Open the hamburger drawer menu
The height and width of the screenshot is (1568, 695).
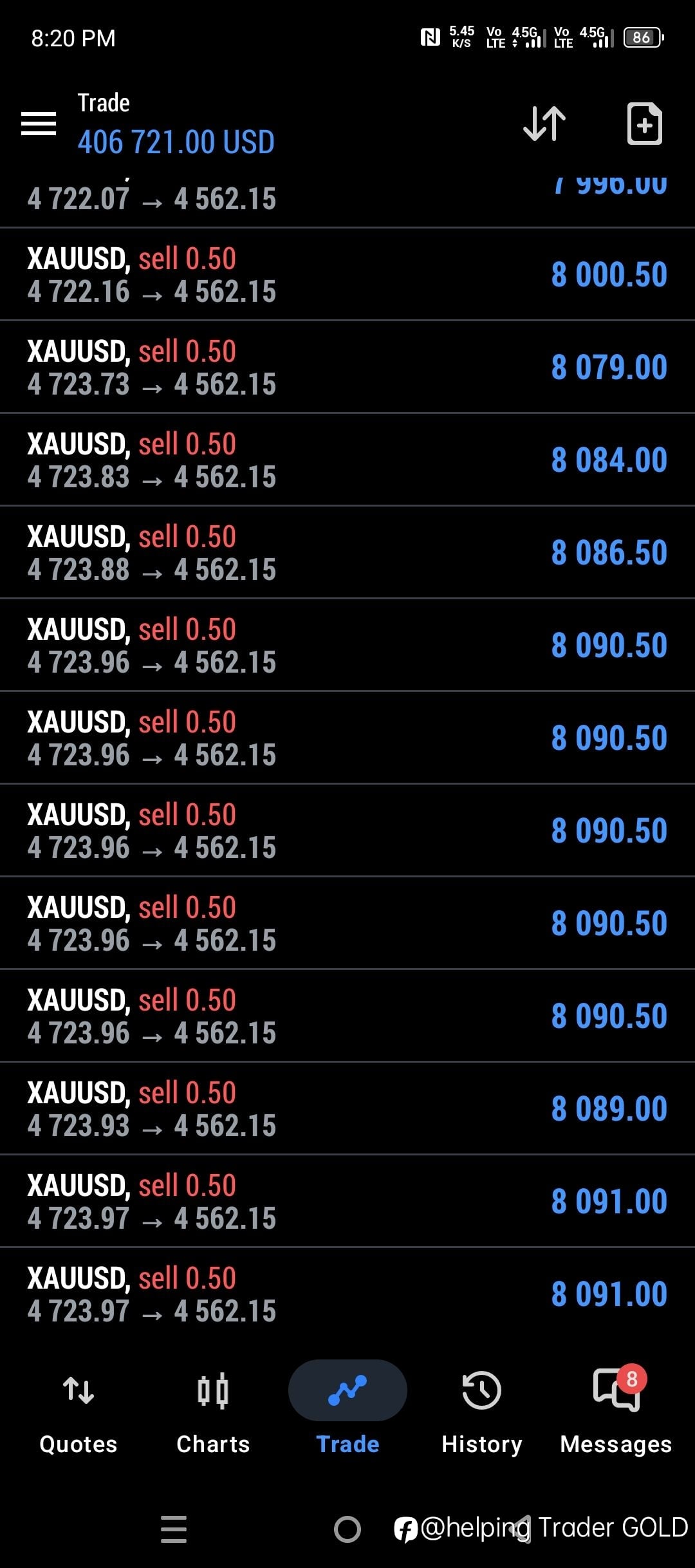pyautogui.click(x=39, y=123)
